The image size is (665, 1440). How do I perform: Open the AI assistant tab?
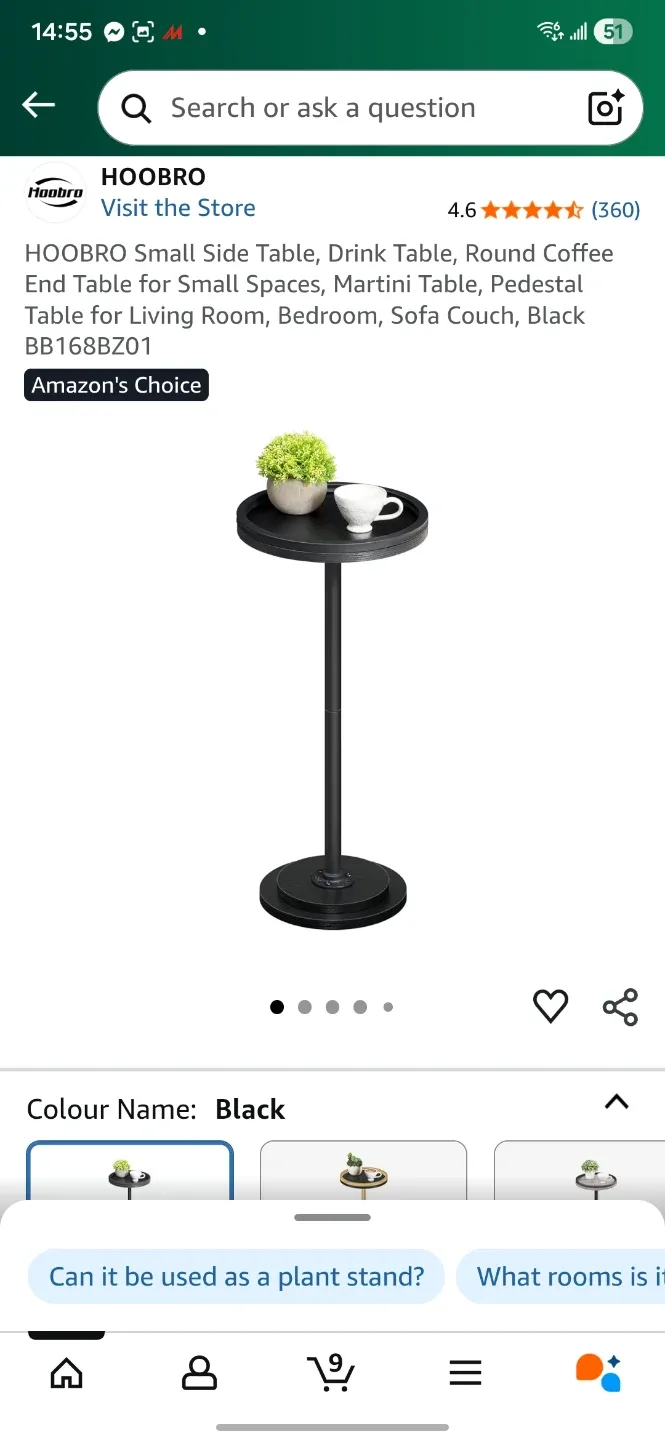coord(598,1372)
